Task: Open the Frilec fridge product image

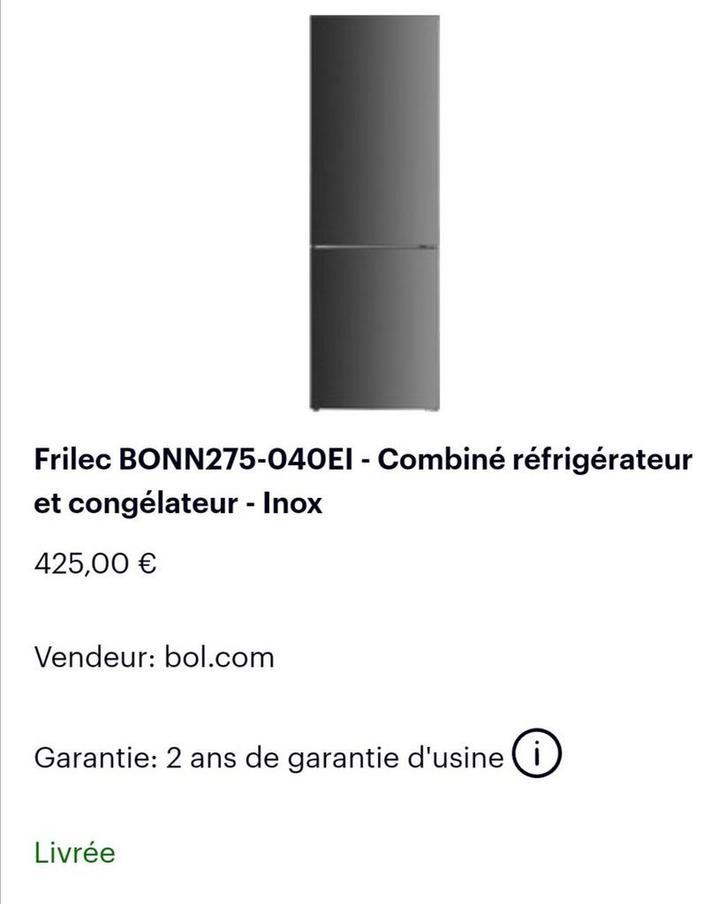Action: 373,213
